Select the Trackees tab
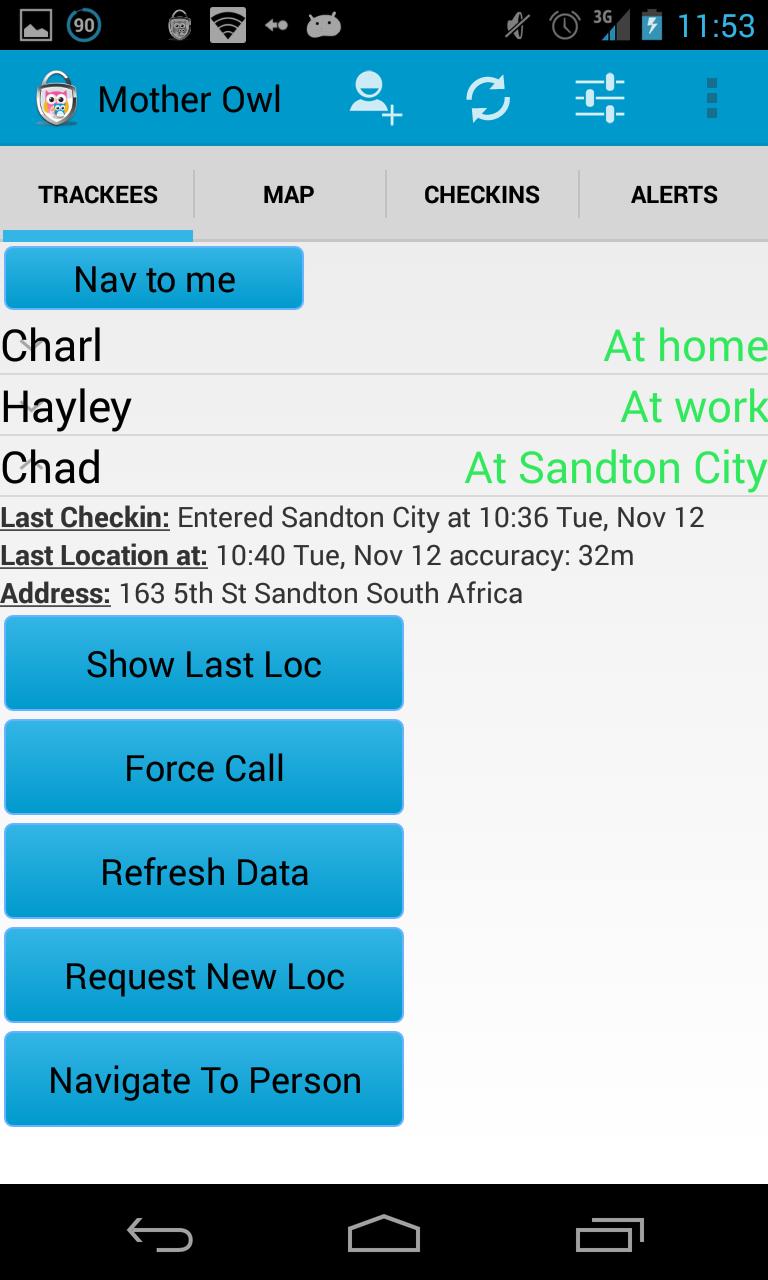 98,195
